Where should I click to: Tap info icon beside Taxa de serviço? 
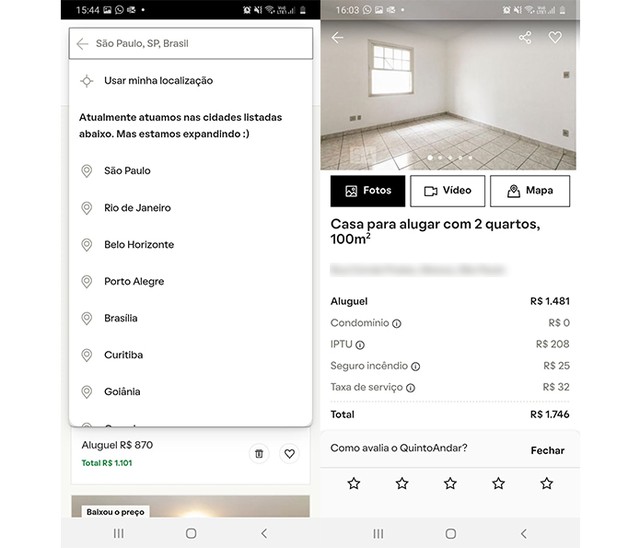click(411, 388)
